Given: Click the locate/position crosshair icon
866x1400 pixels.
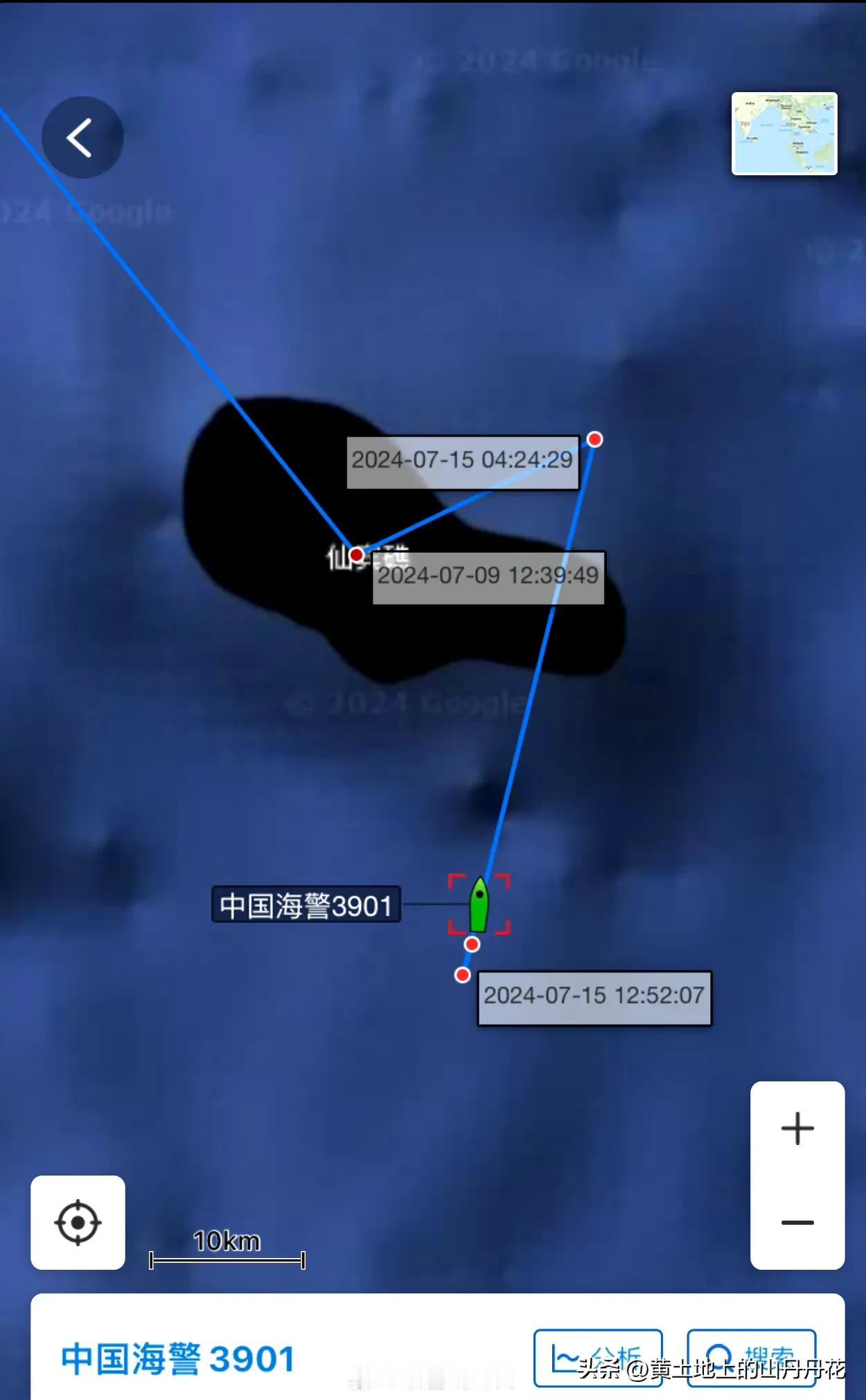Looking at the screenshot, I should 78,1221.
